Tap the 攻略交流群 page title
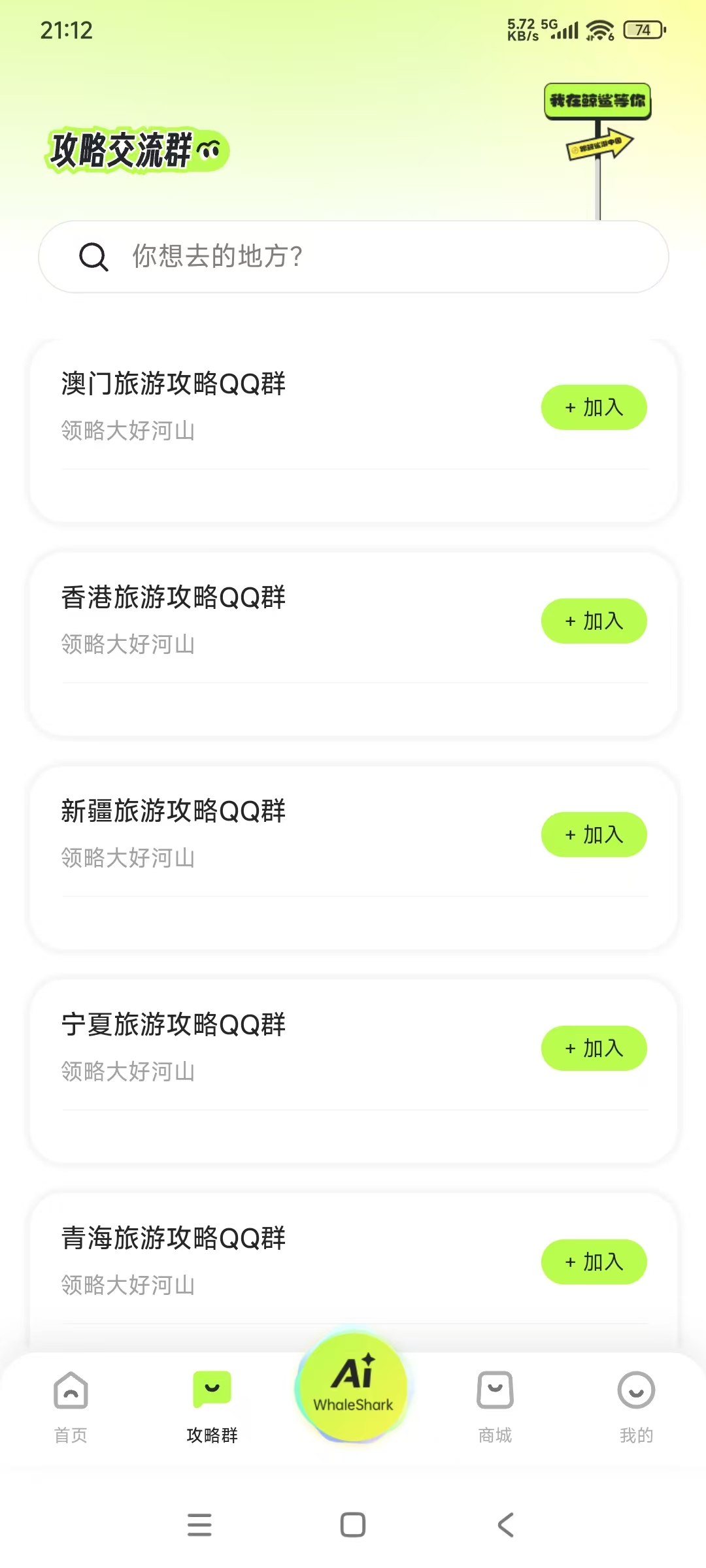706x1568 pixels. pyautogui.click(x=134, y=150)
